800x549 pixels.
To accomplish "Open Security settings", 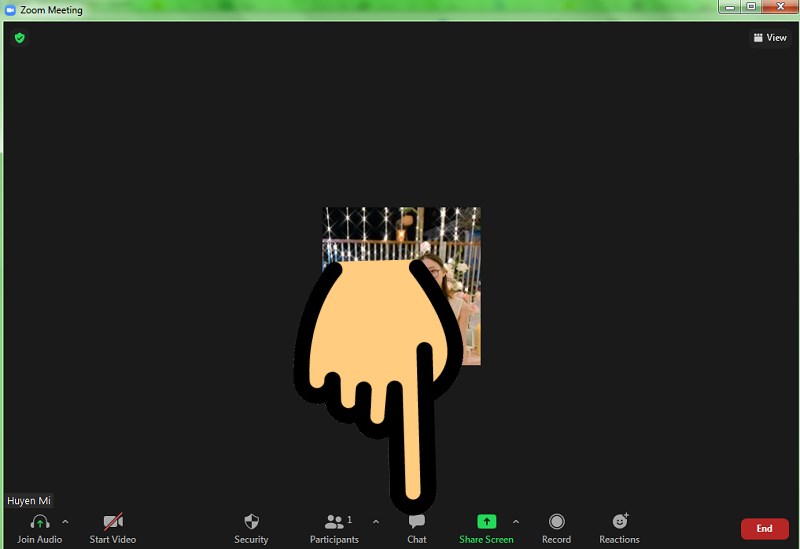I will [251, 528].
